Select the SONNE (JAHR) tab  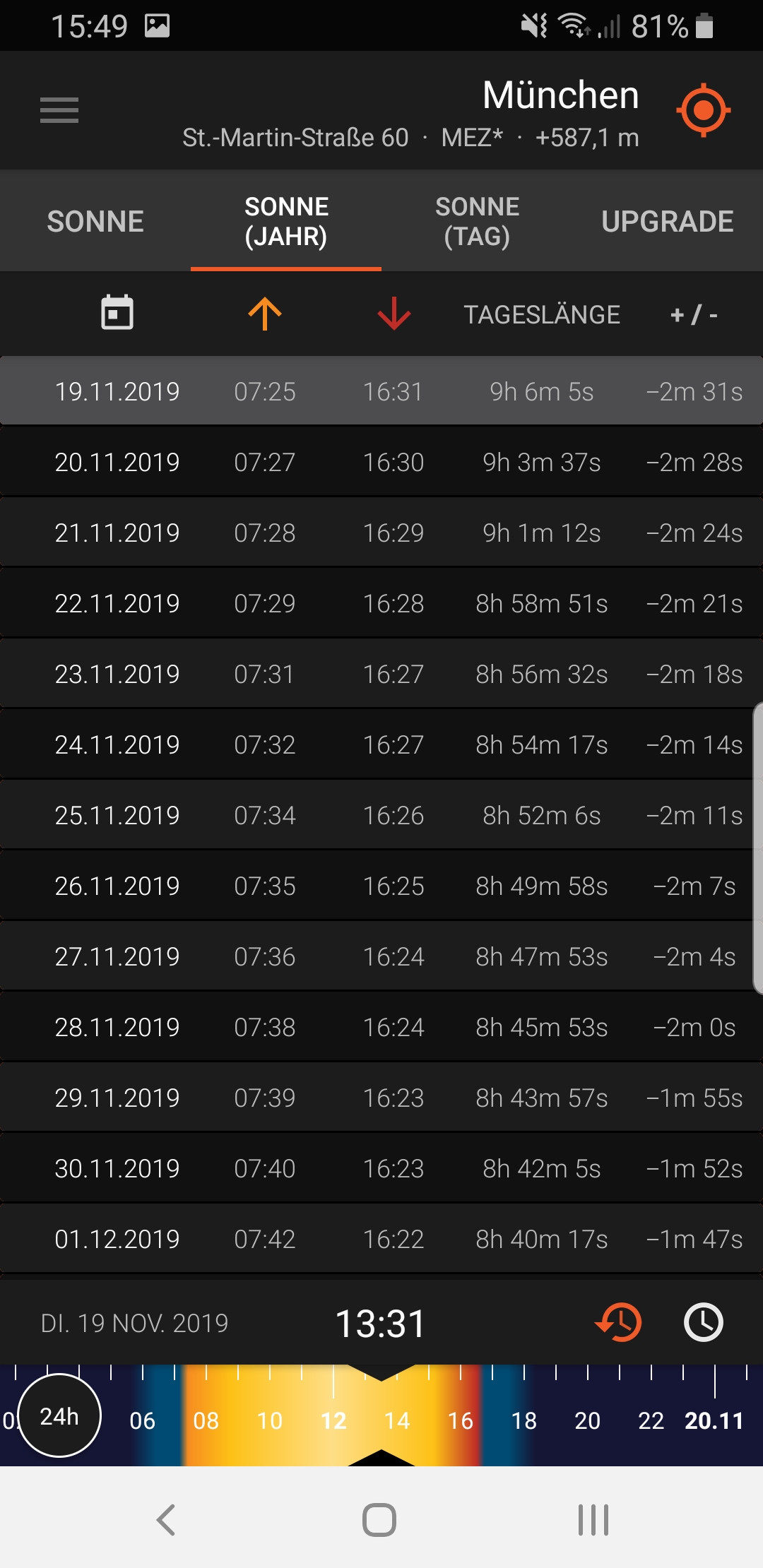(286, 221)
